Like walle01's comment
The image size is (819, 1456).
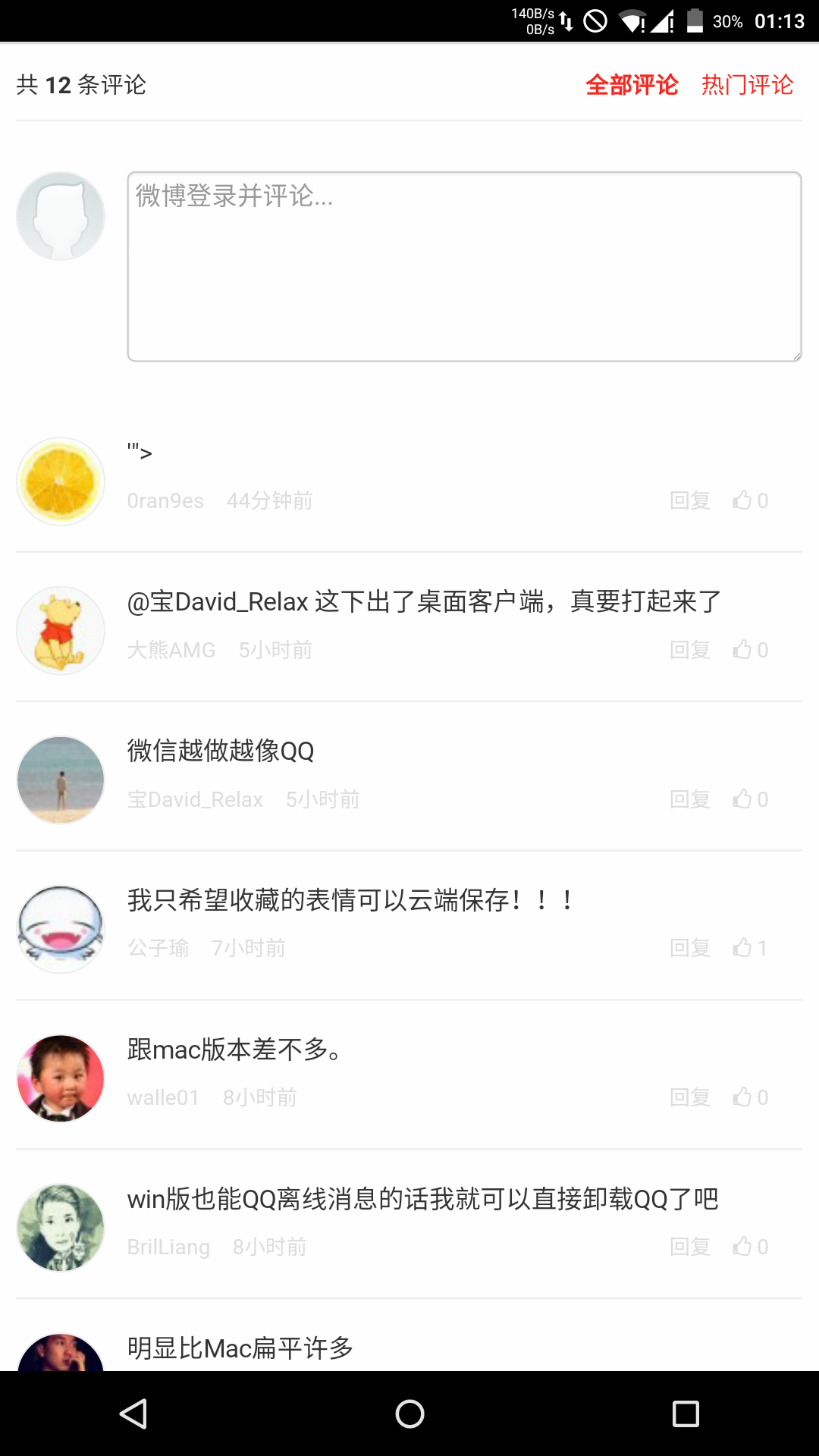[751, 1097]
